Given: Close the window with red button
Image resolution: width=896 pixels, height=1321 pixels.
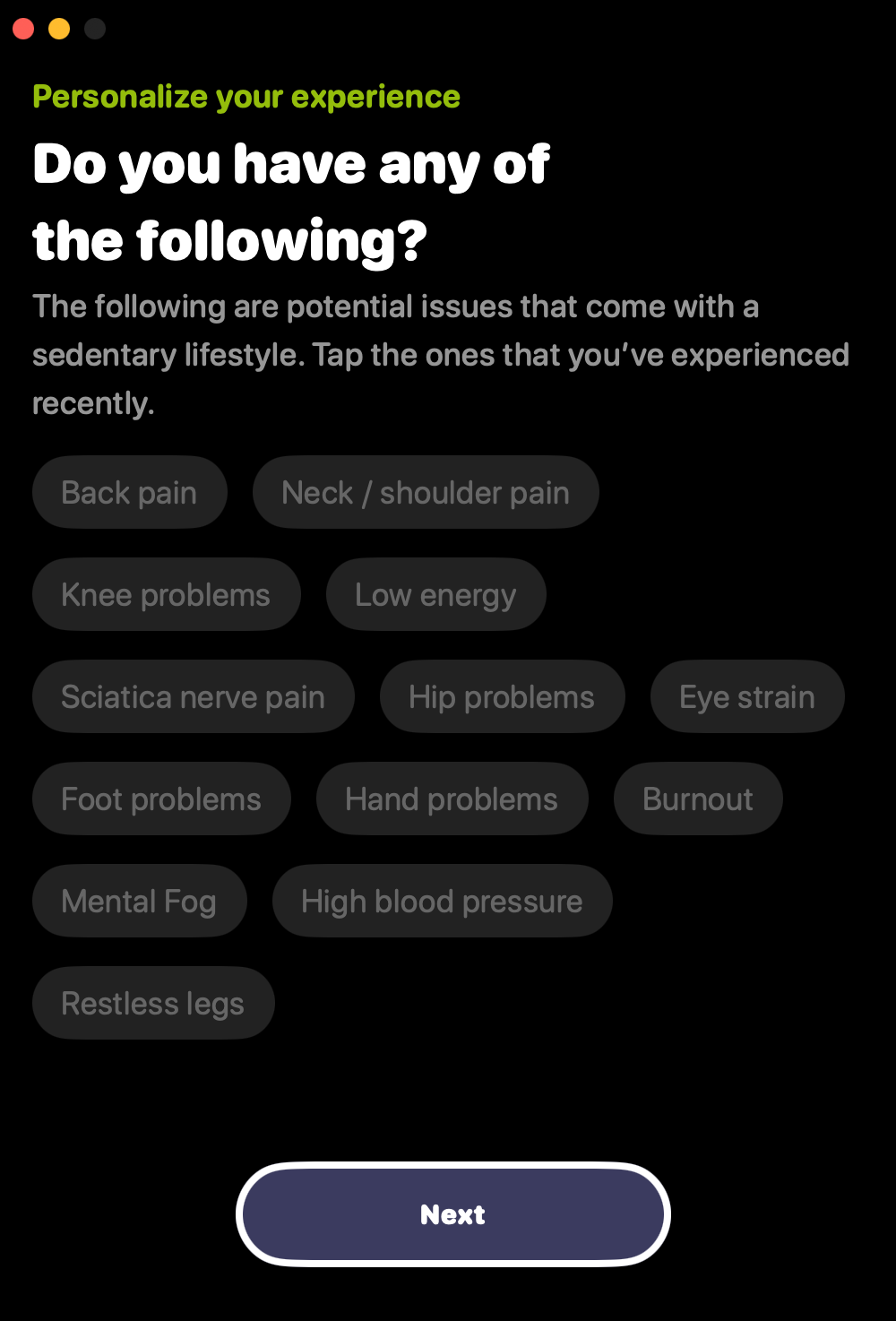Looking at the screenshot, I should [x=23, y=29].
